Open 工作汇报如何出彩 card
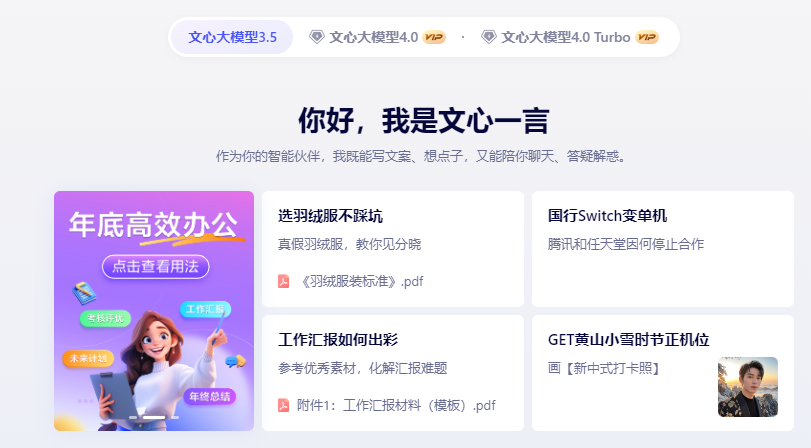Viewport: 811px width, 448px height. pos(392,372)
